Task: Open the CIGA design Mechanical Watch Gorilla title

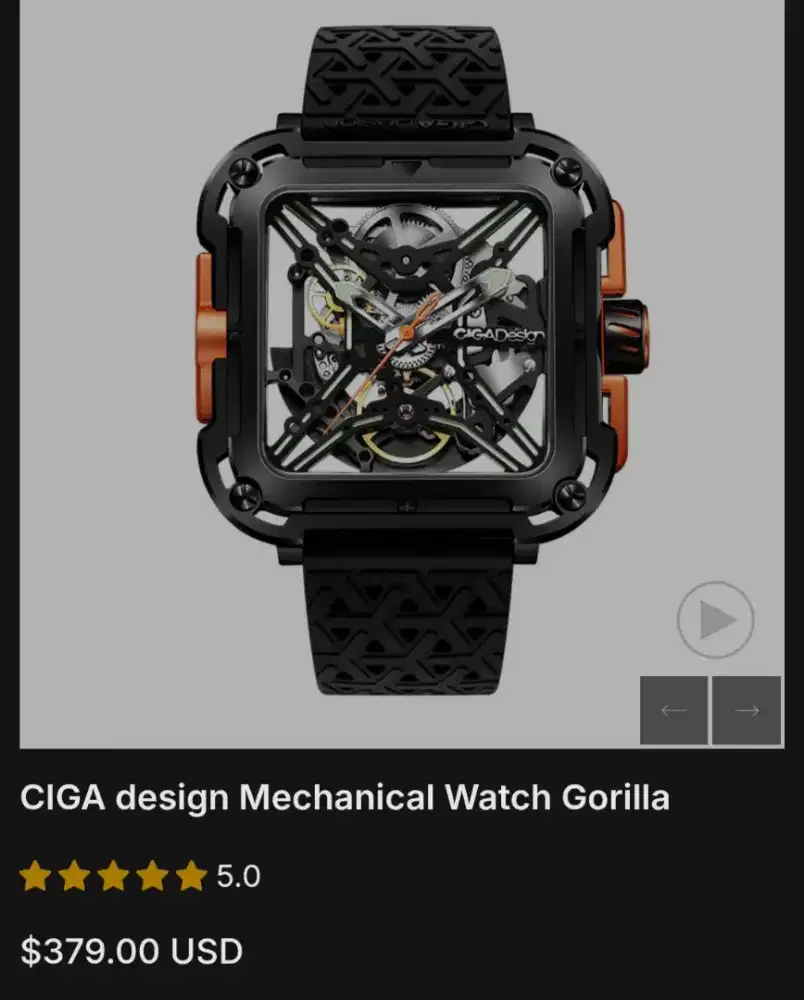Action: point(346,797)
